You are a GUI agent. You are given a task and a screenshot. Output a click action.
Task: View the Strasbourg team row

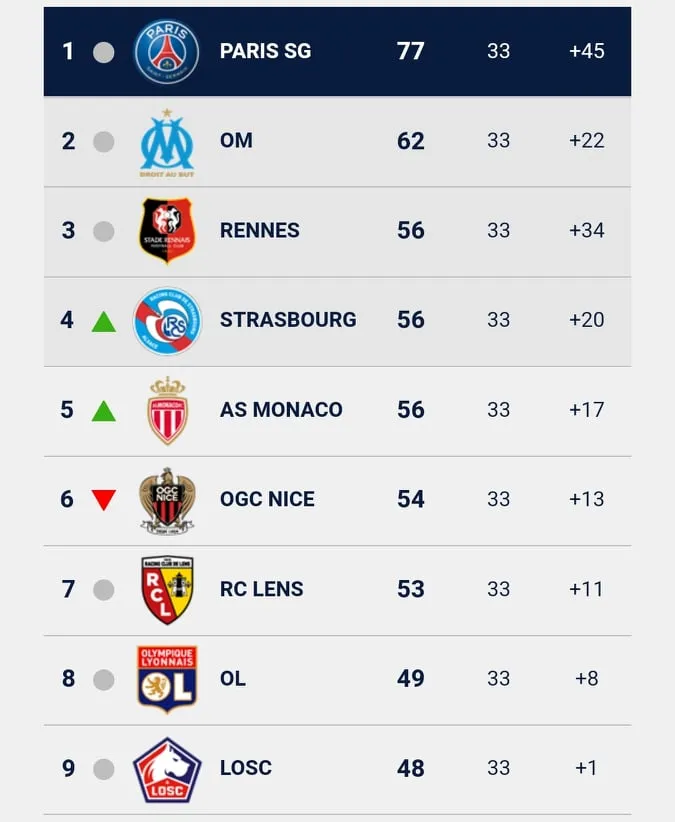[x=287, y=320]
